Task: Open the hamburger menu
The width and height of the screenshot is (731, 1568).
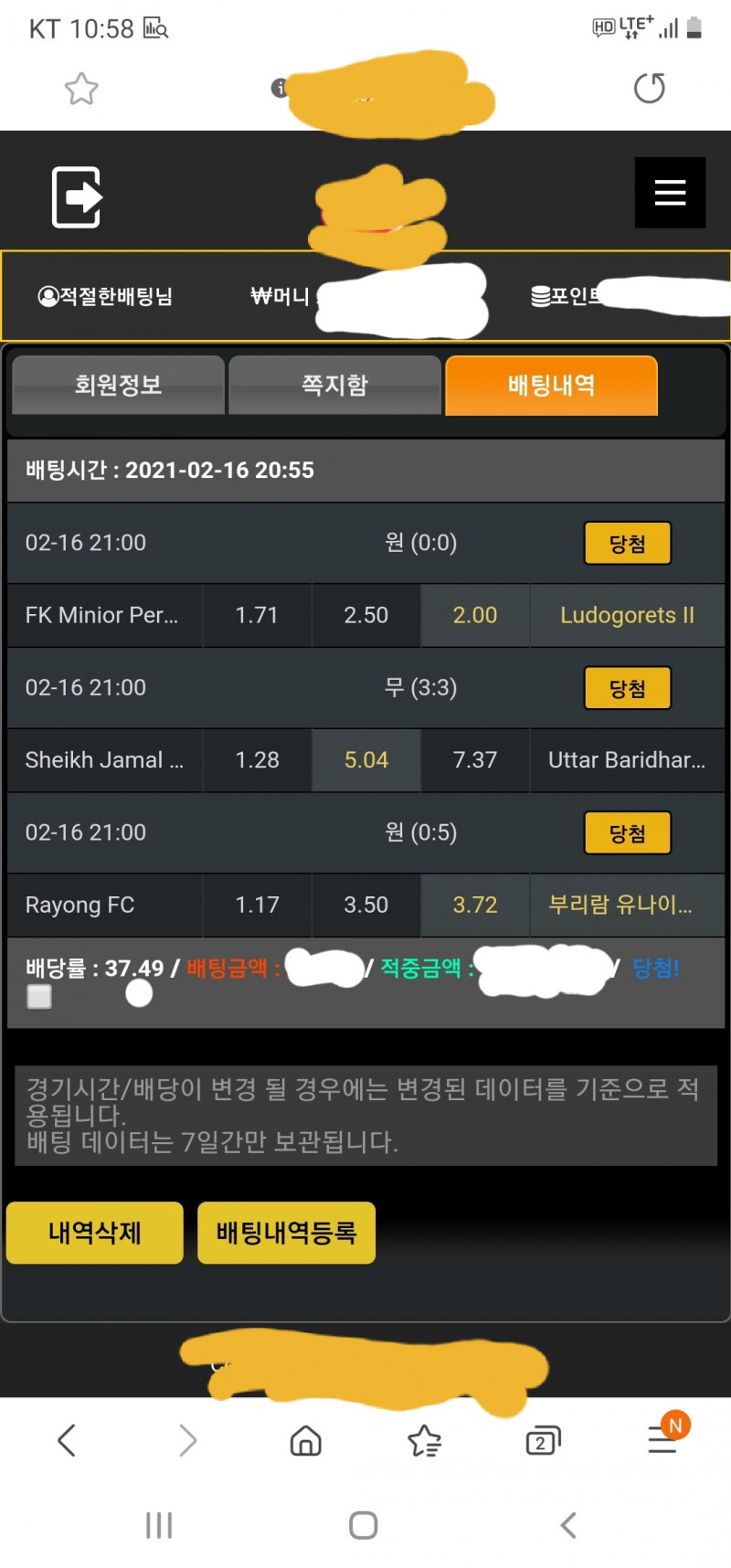Action: pyautogui.click(x=670, y=192)
